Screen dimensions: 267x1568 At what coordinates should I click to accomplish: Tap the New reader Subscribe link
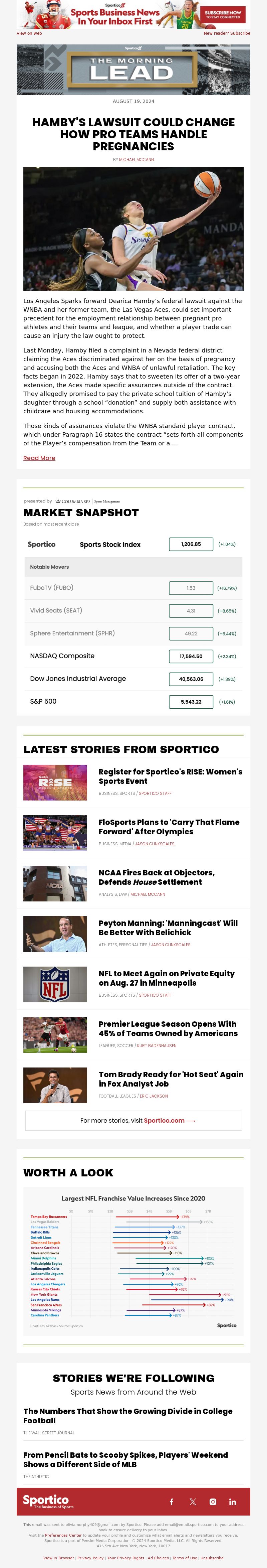click(x=227, y=33)
